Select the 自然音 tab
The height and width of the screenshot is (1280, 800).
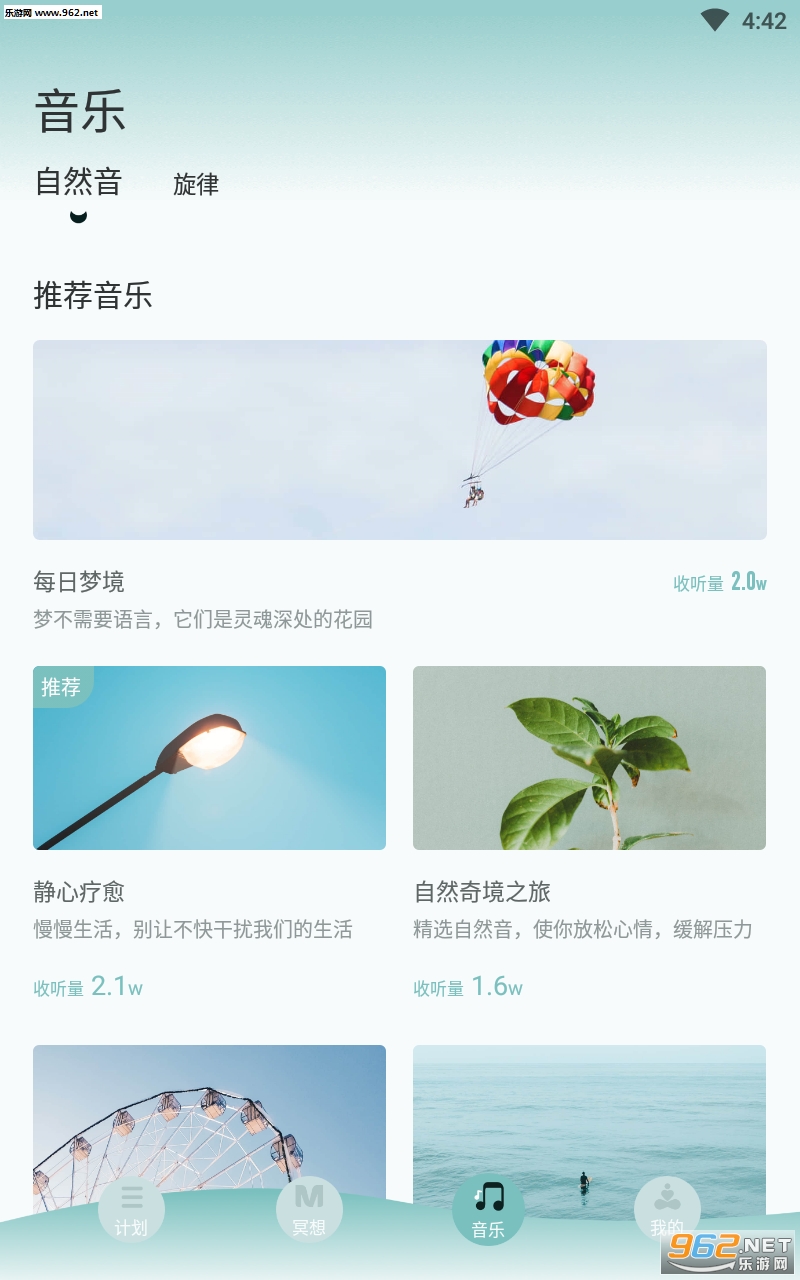(78, 182)
